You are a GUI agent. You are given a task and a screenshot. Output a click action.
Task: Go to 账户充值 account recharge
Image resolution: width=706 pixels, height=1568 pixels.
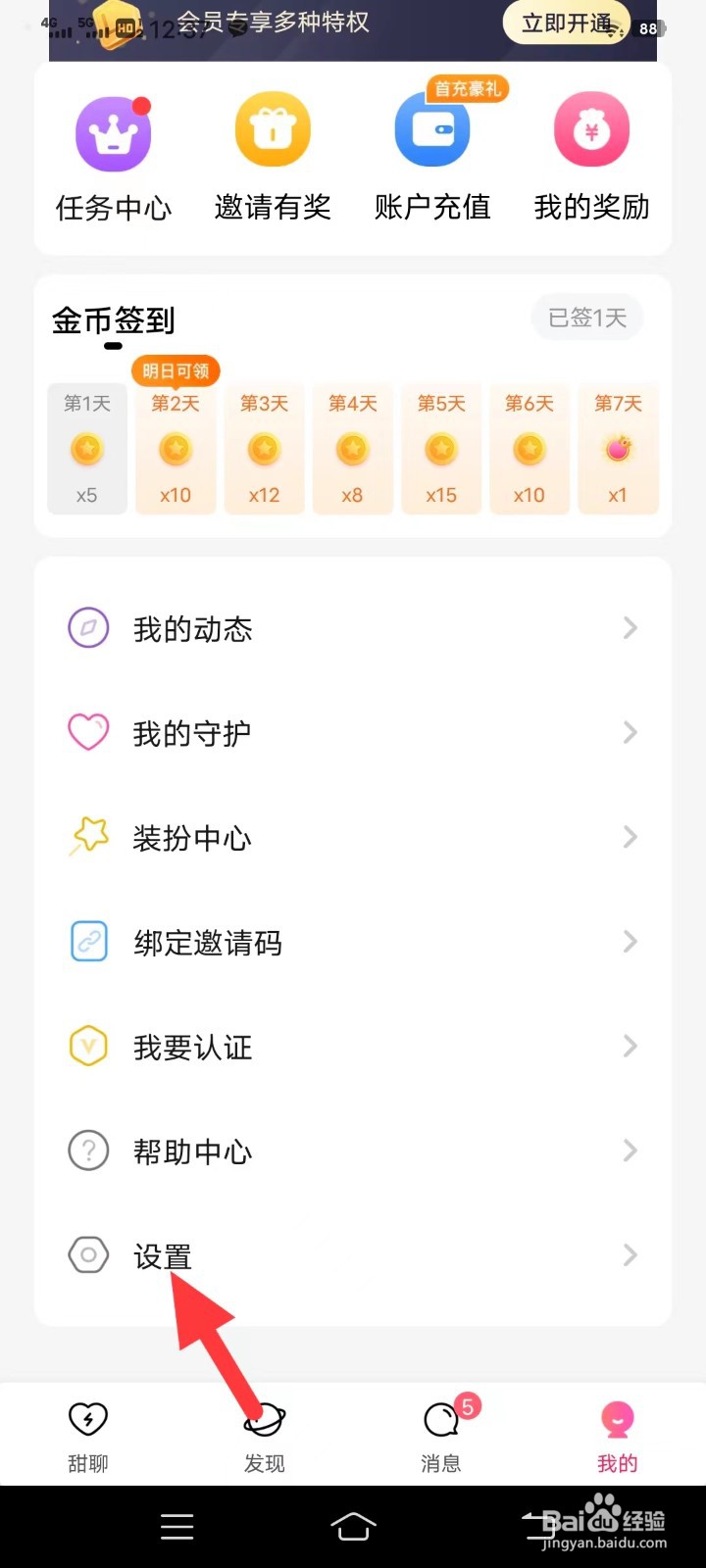(432, 157)
